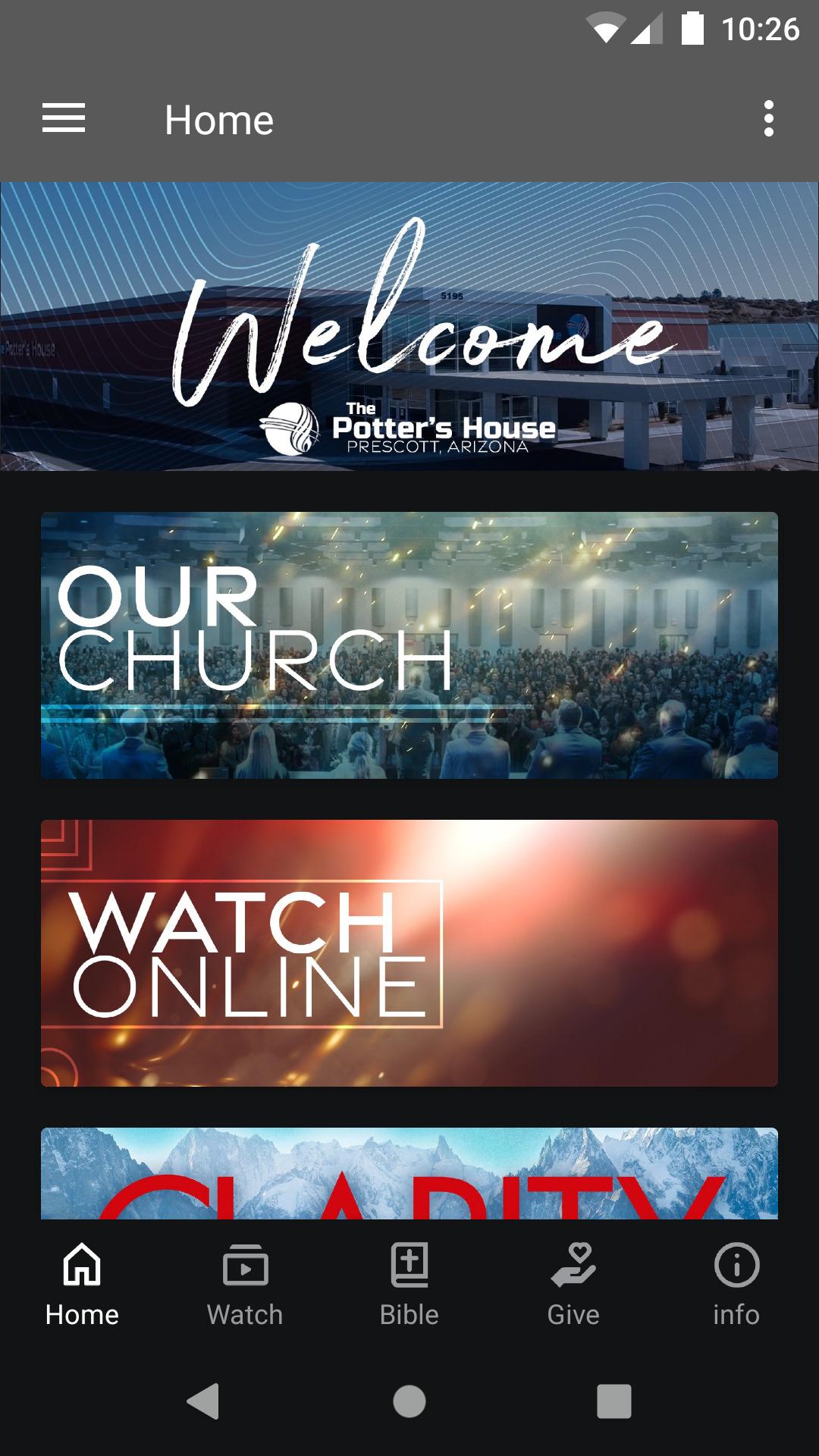Open the Watch Online card
This screenshot has height=1456, width=819.
(409, 952)
